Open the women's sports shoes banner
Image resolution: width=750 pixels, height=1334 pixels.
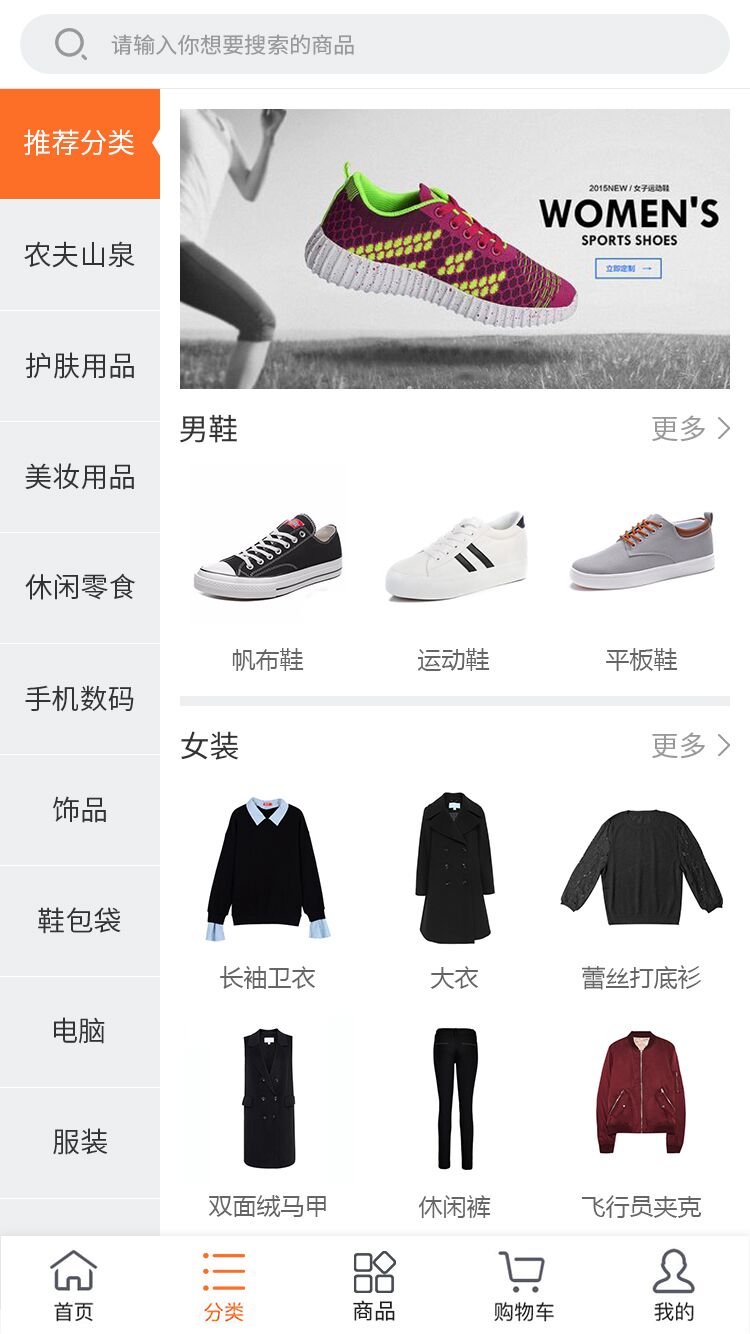pos(454,248)
